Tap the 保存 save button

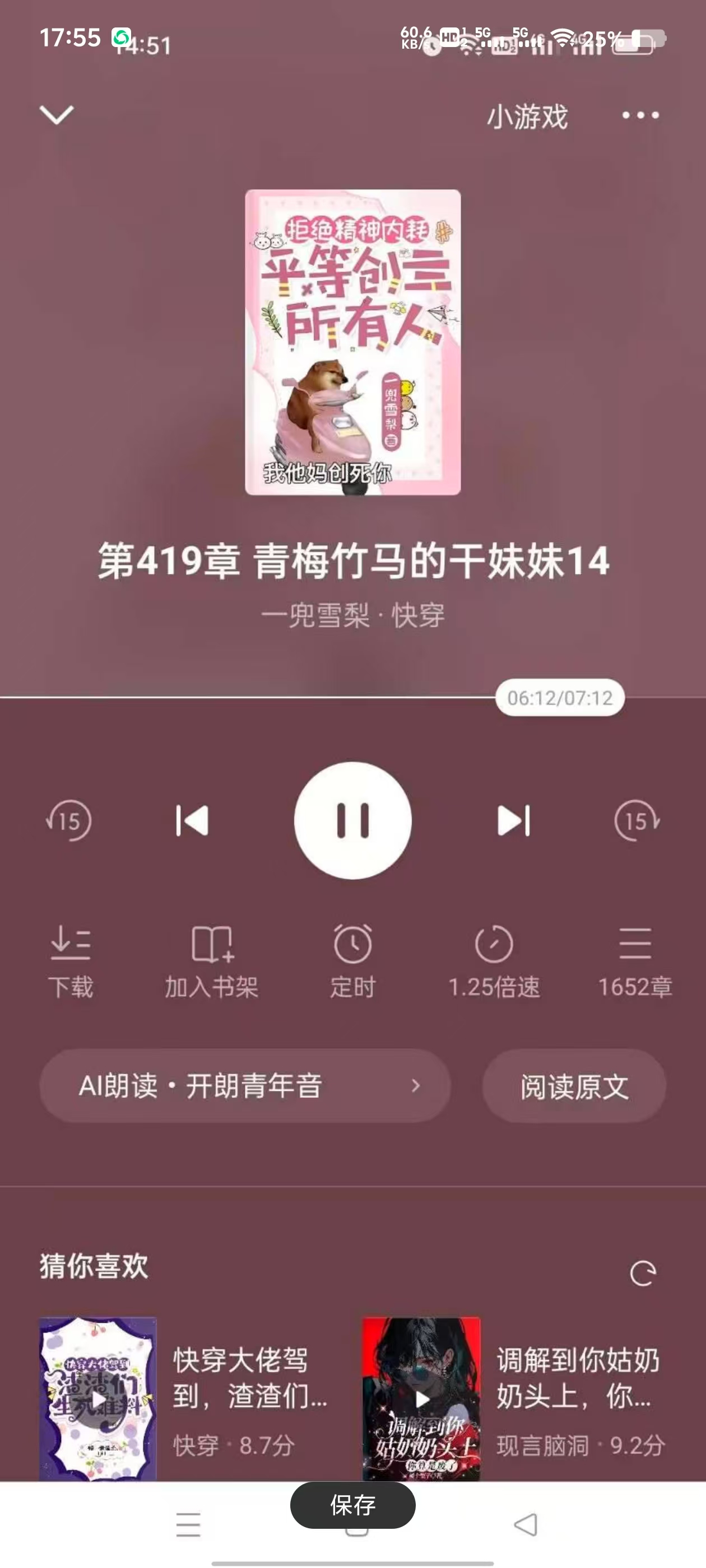point(352,1505)
